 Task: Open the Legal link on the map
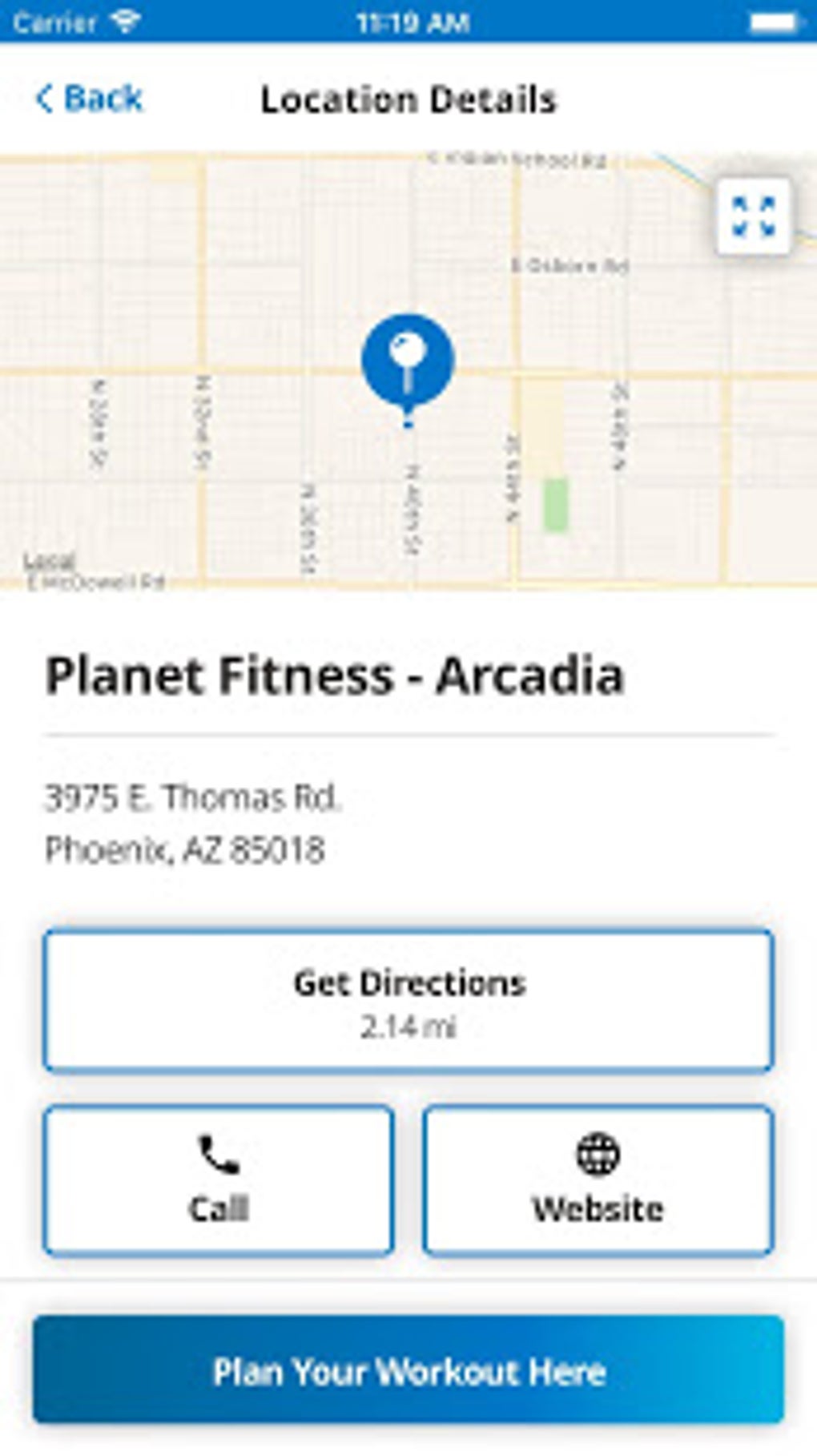click(x=50, y=562)
